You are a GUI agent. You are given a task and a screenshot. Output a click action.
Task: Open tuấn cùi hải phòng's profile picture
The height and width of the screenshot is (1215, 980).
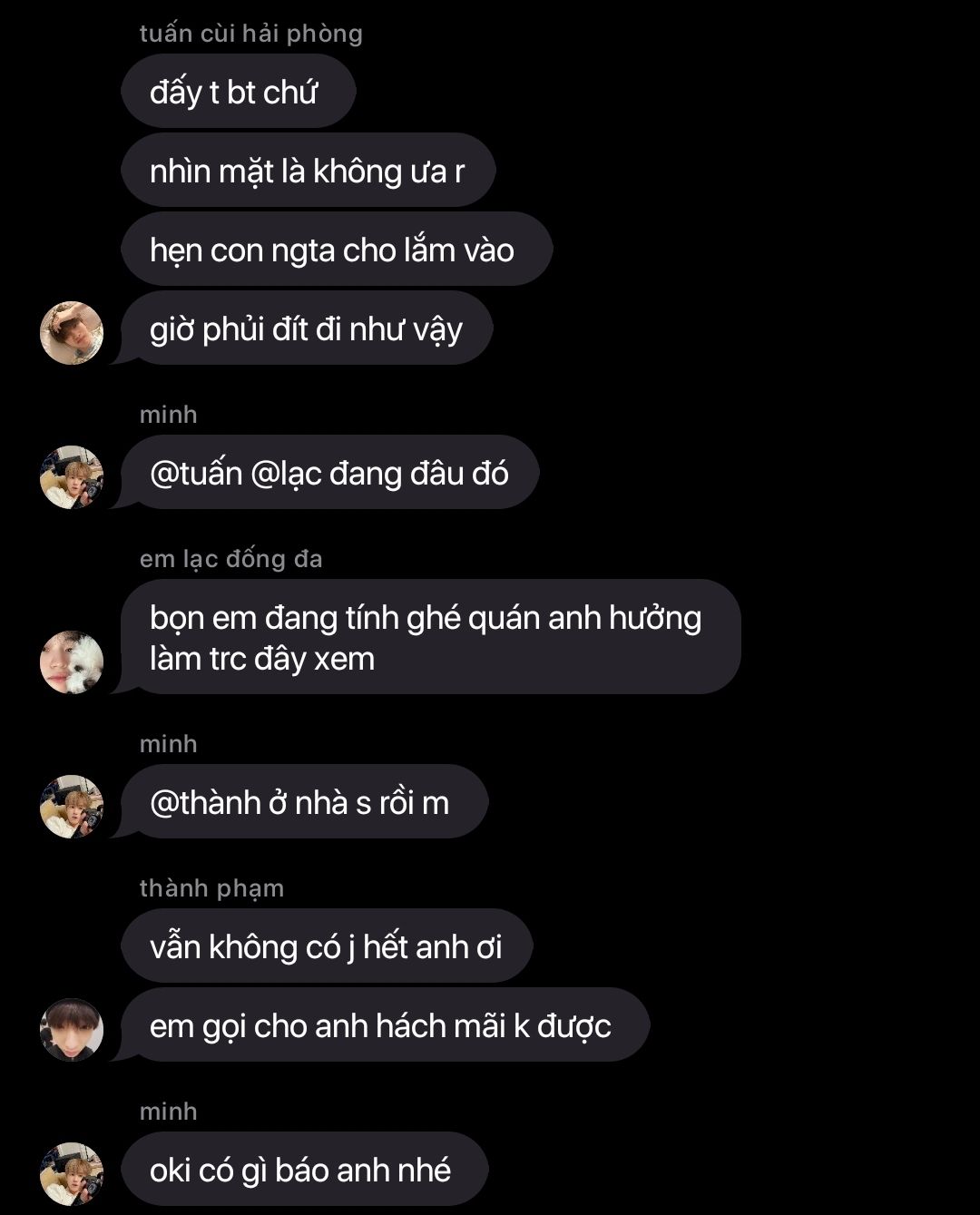pos(72,333)
